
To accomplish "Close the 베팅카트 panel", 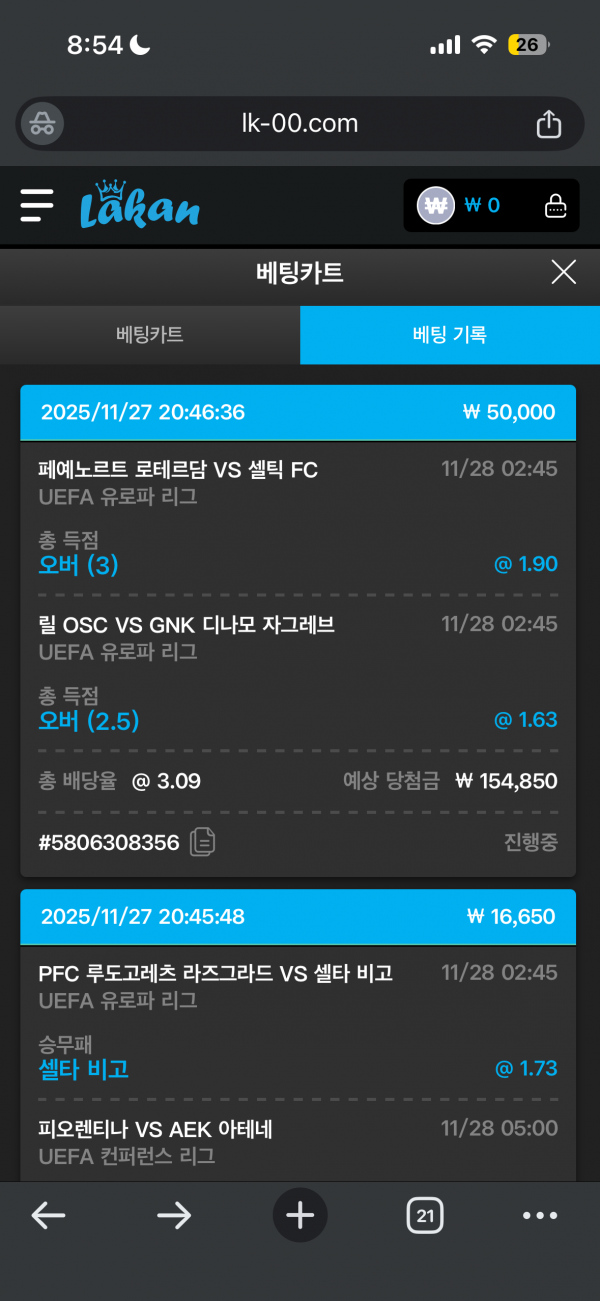I will point(564,272).
